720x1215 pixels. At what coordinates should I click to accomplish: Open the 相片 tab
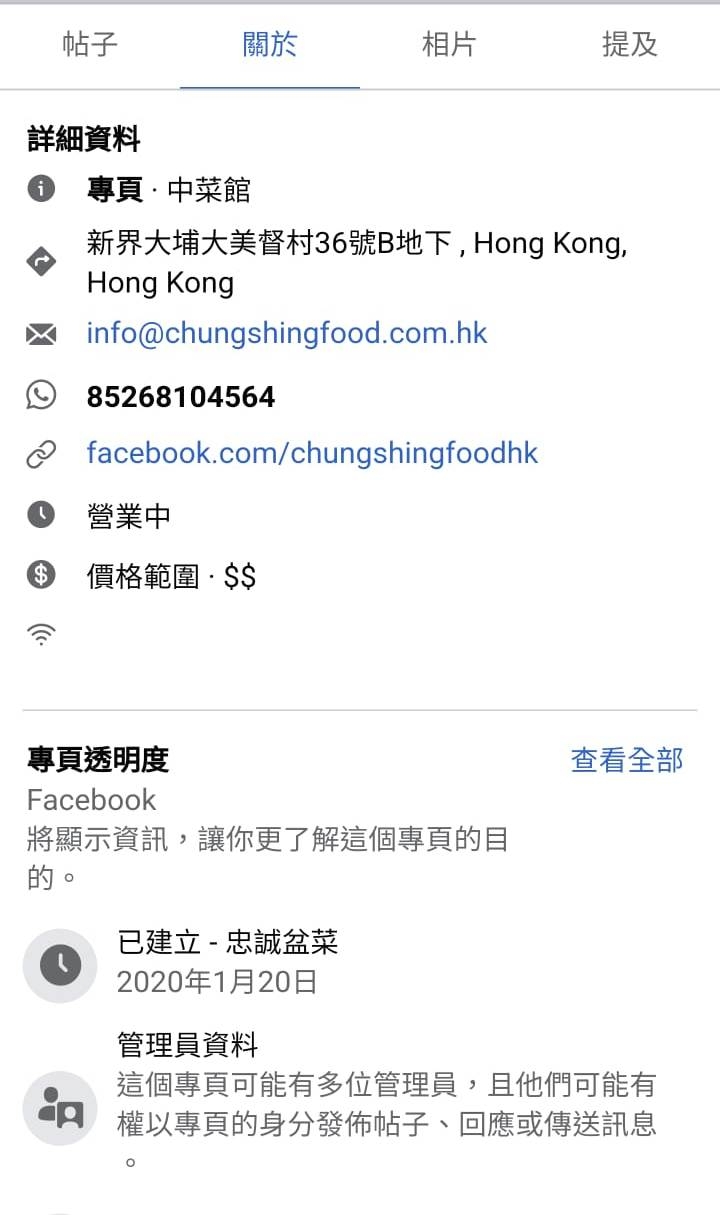coord(449,45)
